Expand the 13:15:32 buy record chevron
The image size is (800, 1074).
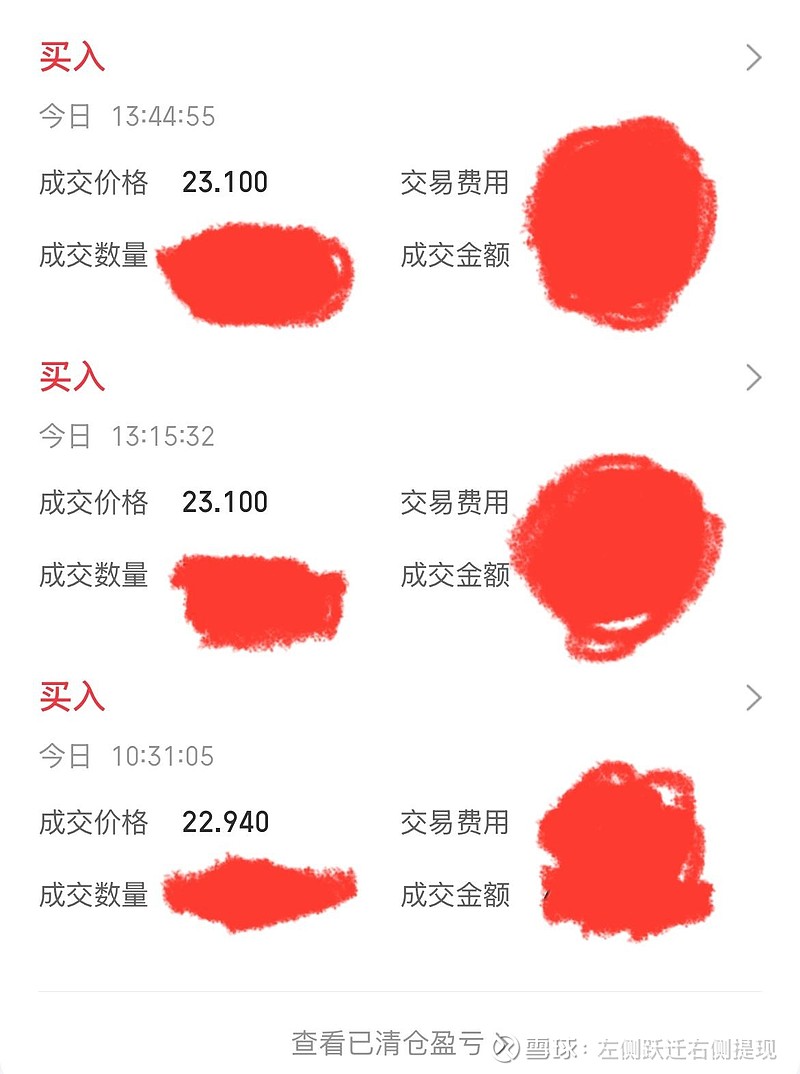755,377
